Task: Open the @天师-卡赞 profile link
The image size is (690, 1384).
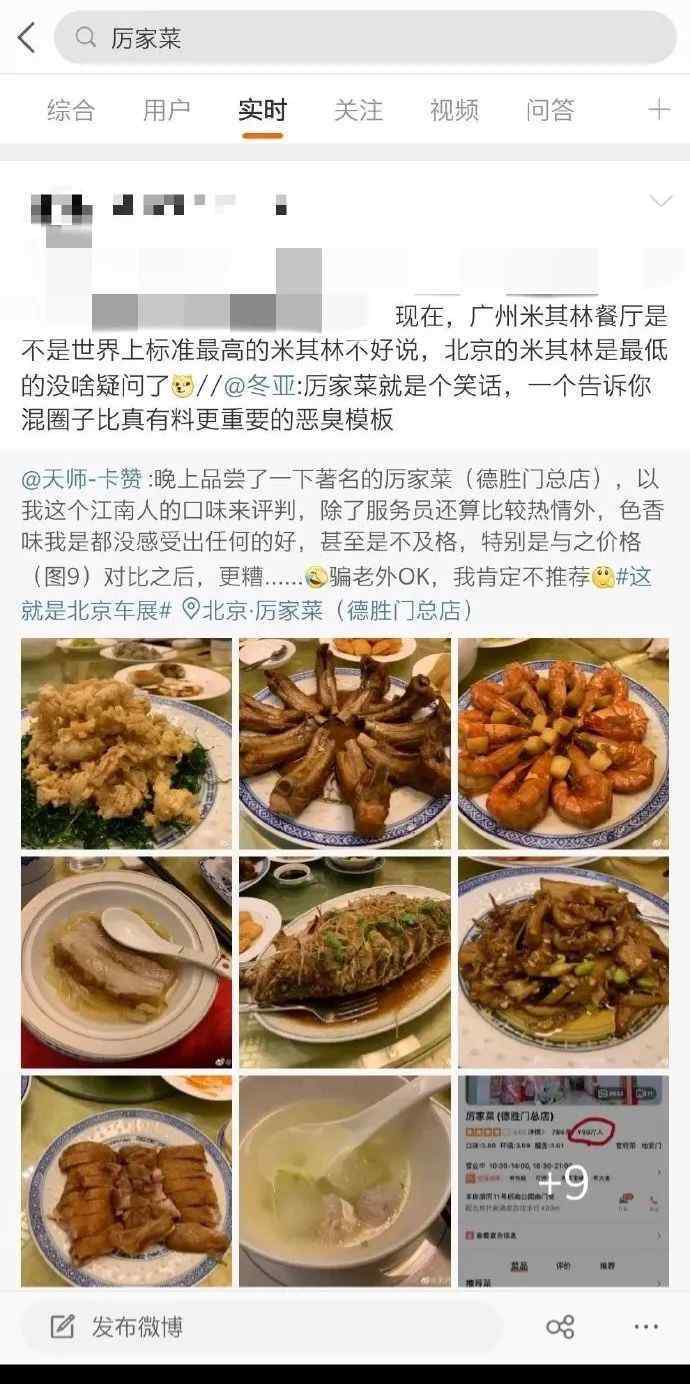Action: pyautogui.click(x=83, y=478)
